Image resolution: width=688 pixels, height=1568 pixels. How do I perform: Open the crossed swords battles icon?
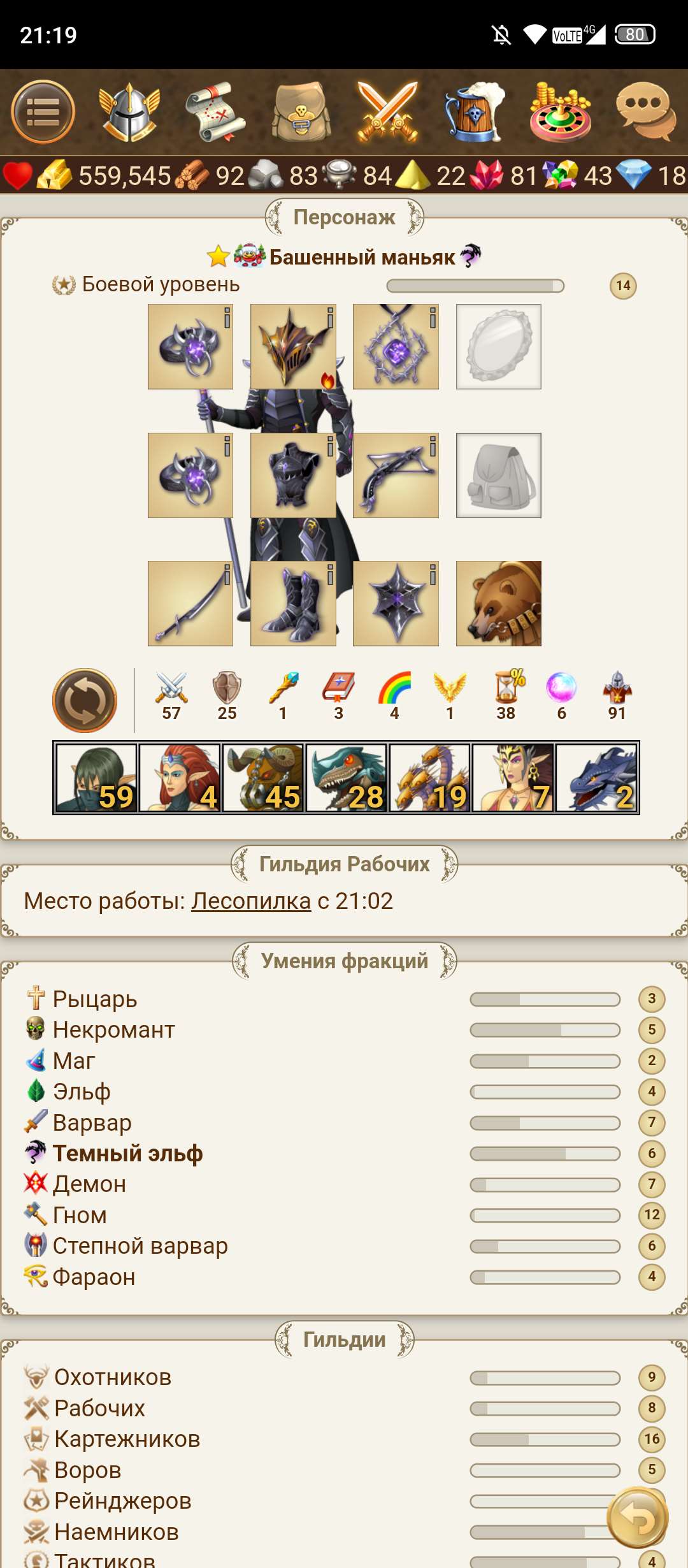(x=387, y=112)
